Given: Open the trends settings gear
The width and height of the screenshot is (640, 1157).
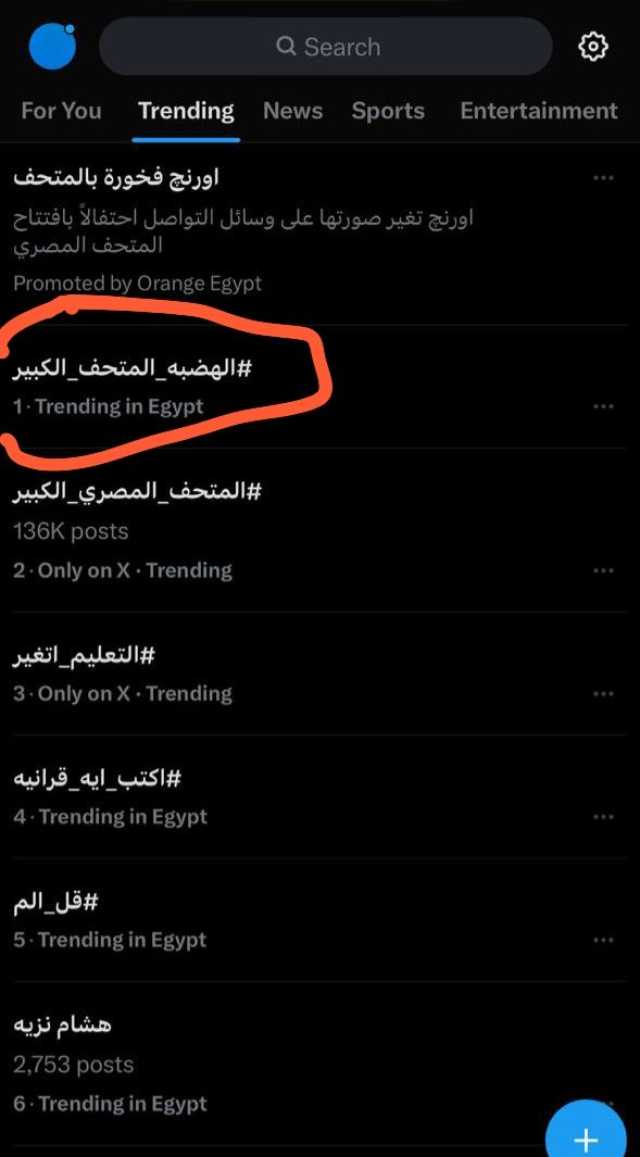Looking at the screenshot, I should pyautogui.click(x=593, y=46).
